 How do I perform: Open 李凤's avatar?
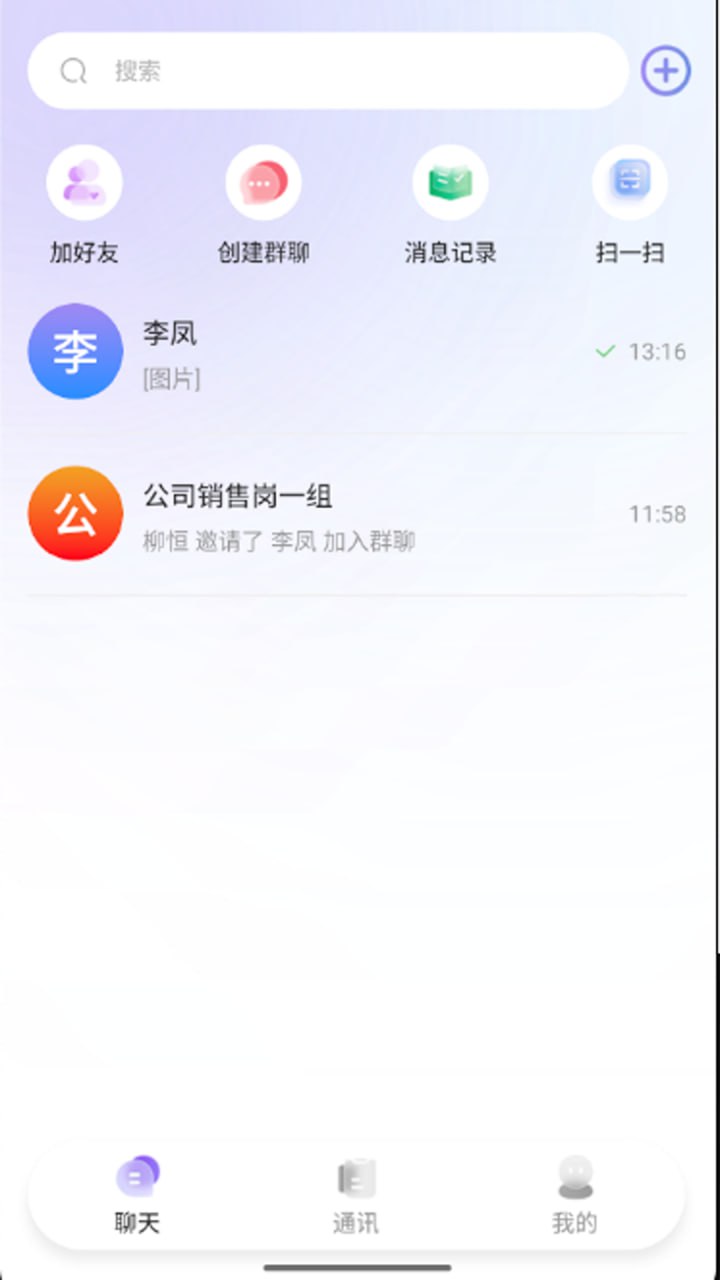75,351
